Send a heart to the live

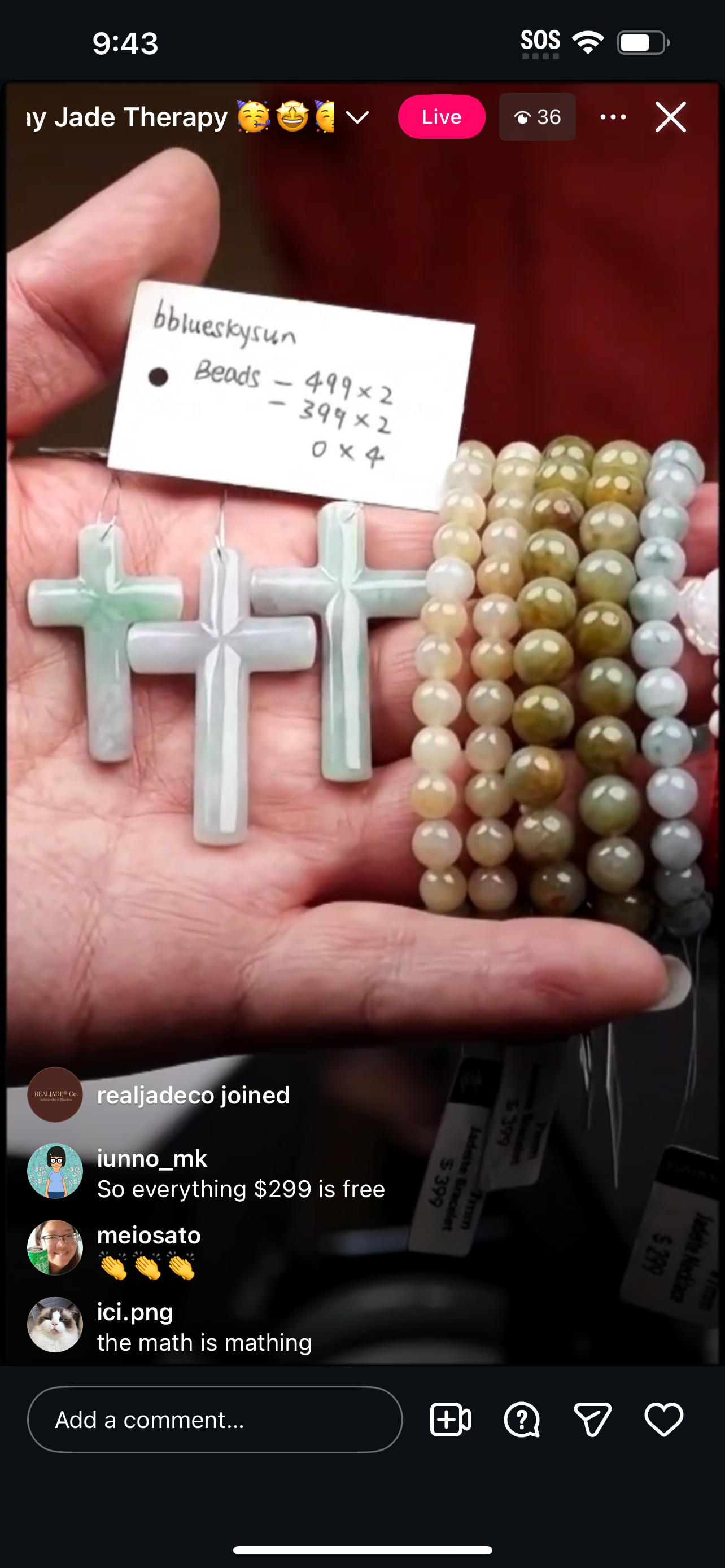[663, 1420]
